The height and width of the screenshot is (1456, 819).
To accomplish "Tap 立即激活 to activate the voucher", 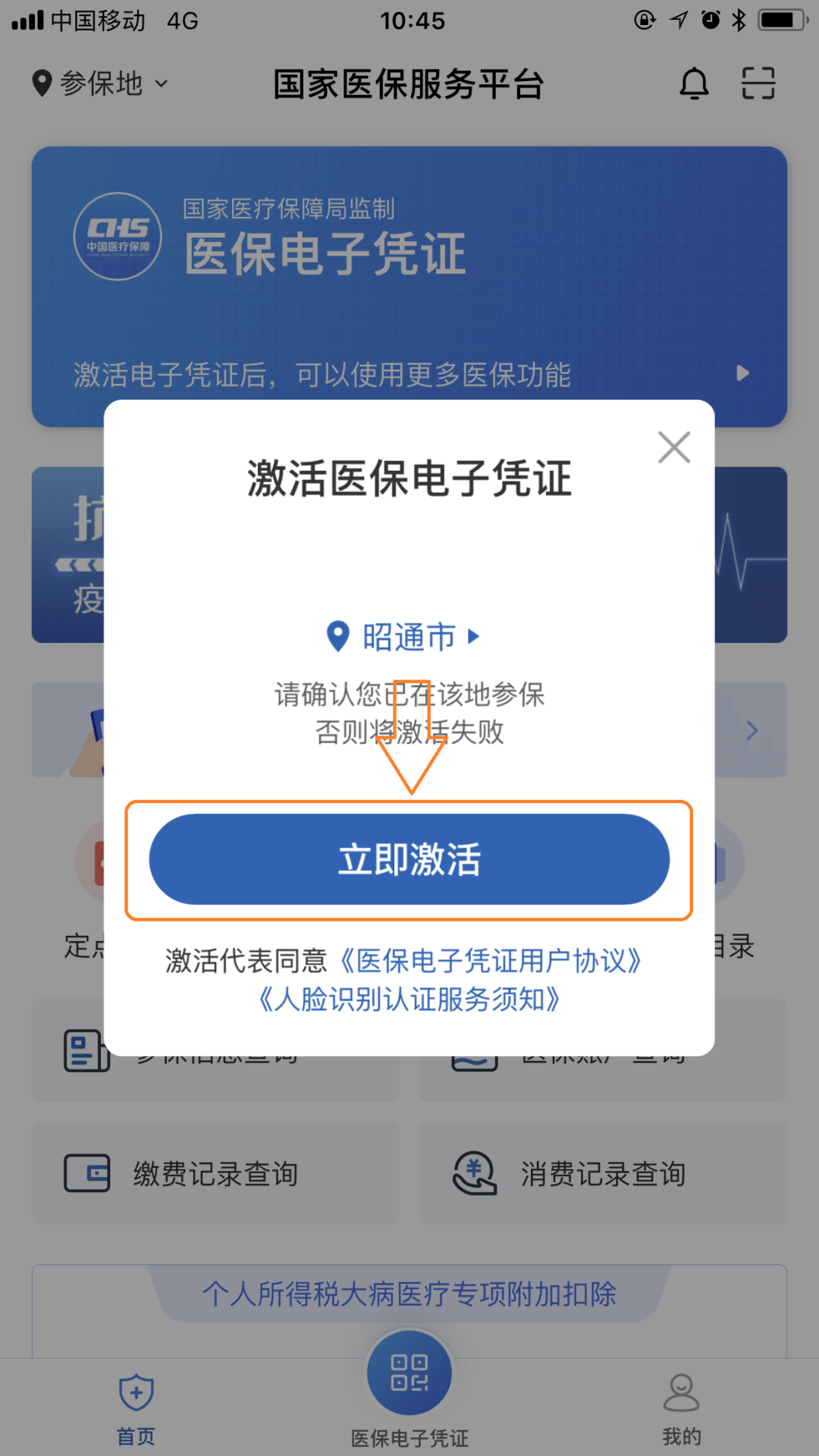I will click(409, 859).
